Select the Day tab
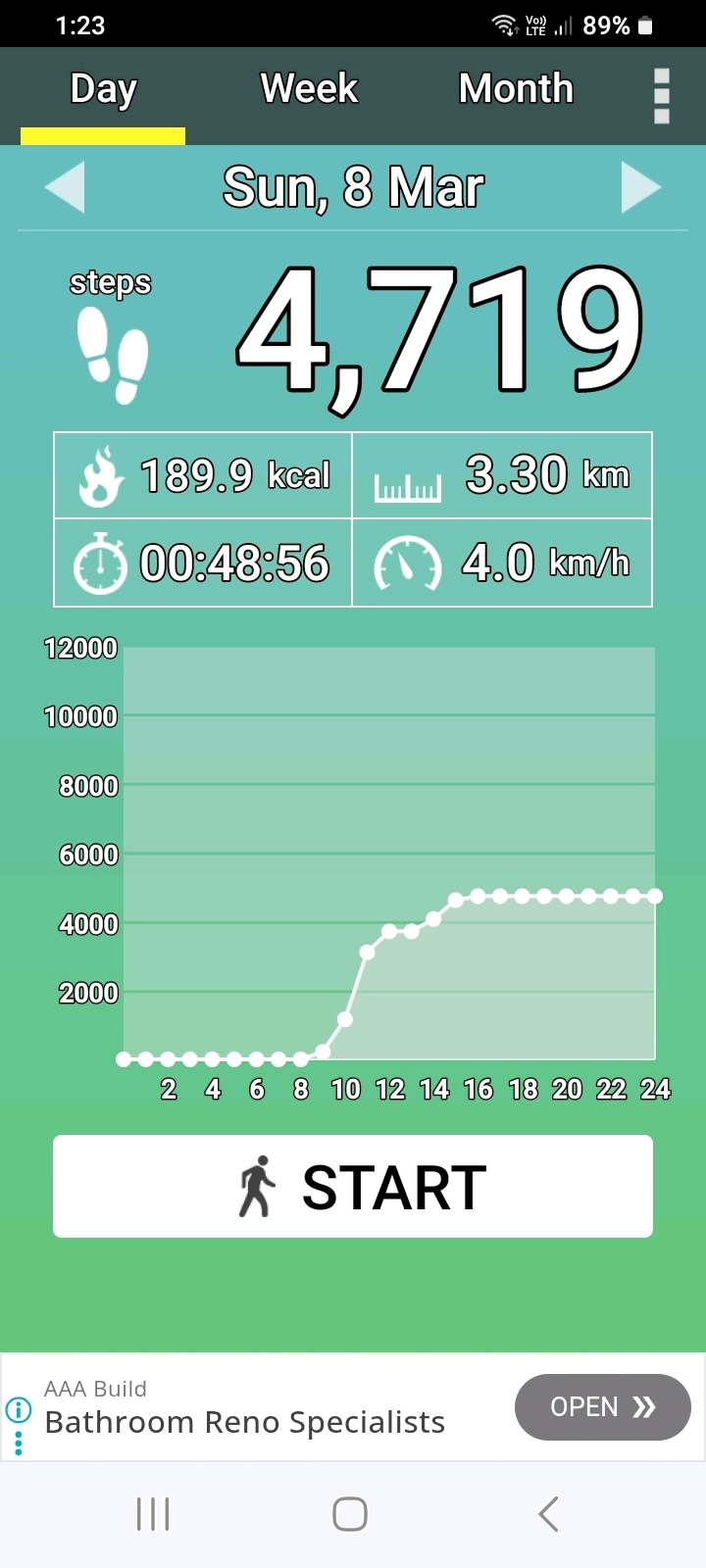This screenshot has height=1568, width=706. tap(103, 90)
